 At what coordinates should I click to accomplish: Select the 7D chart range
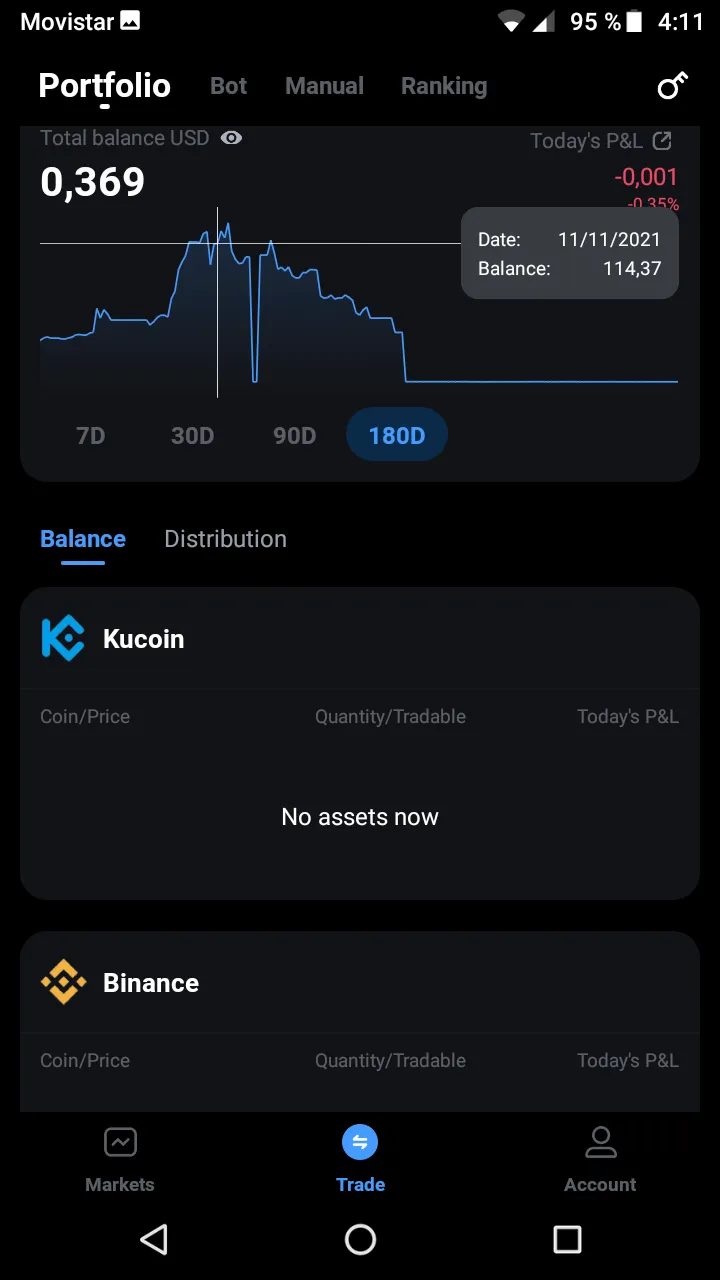point(90,436)
